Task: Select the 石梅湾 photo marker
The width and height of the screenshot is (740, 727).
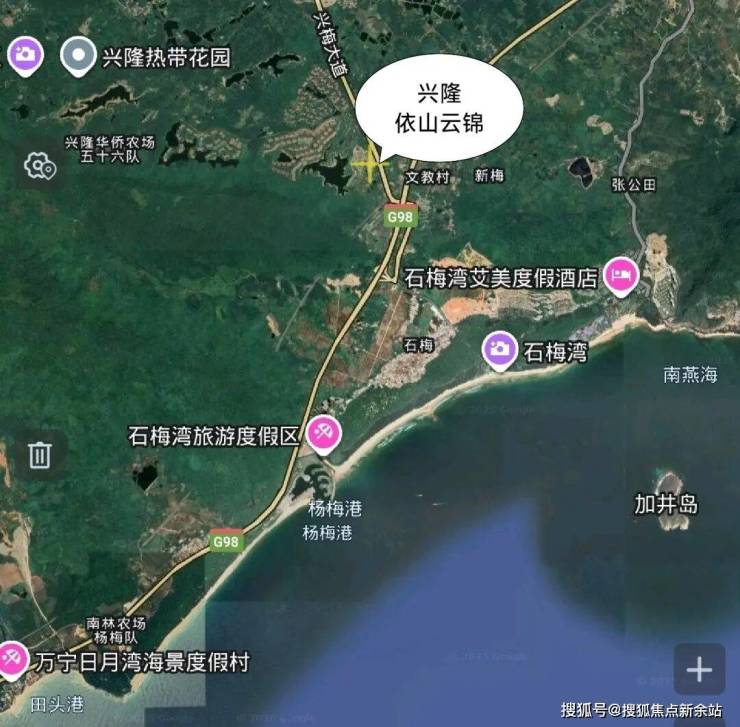Action: tap(500, 351)
